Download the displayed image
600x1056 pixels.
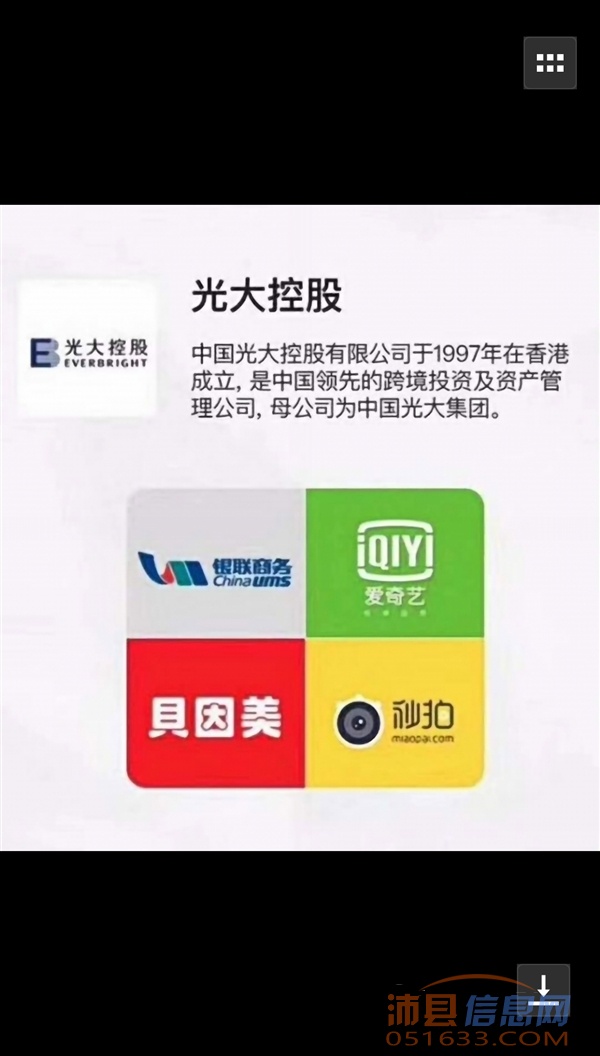pos(543,990)
